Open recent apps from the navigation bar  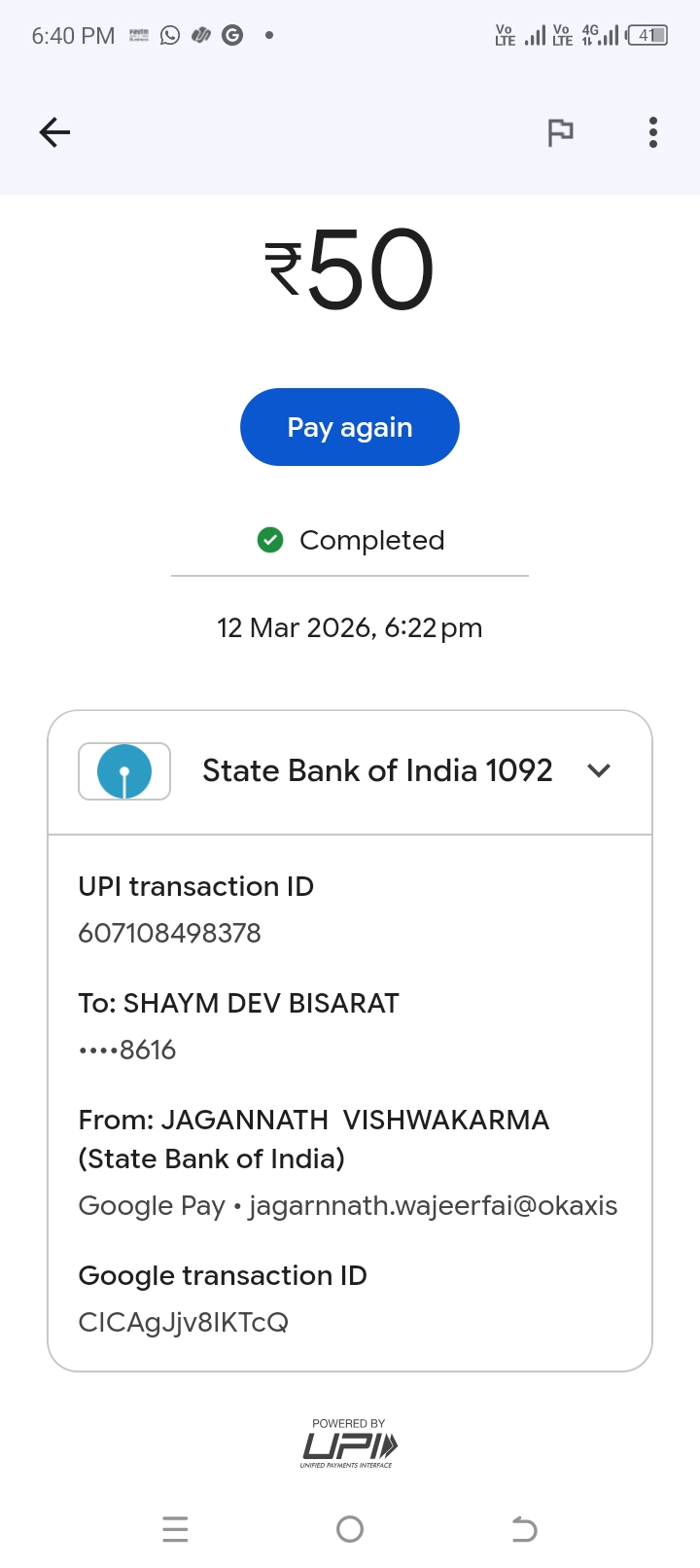pyautogui.click(x=175, y=1529)
